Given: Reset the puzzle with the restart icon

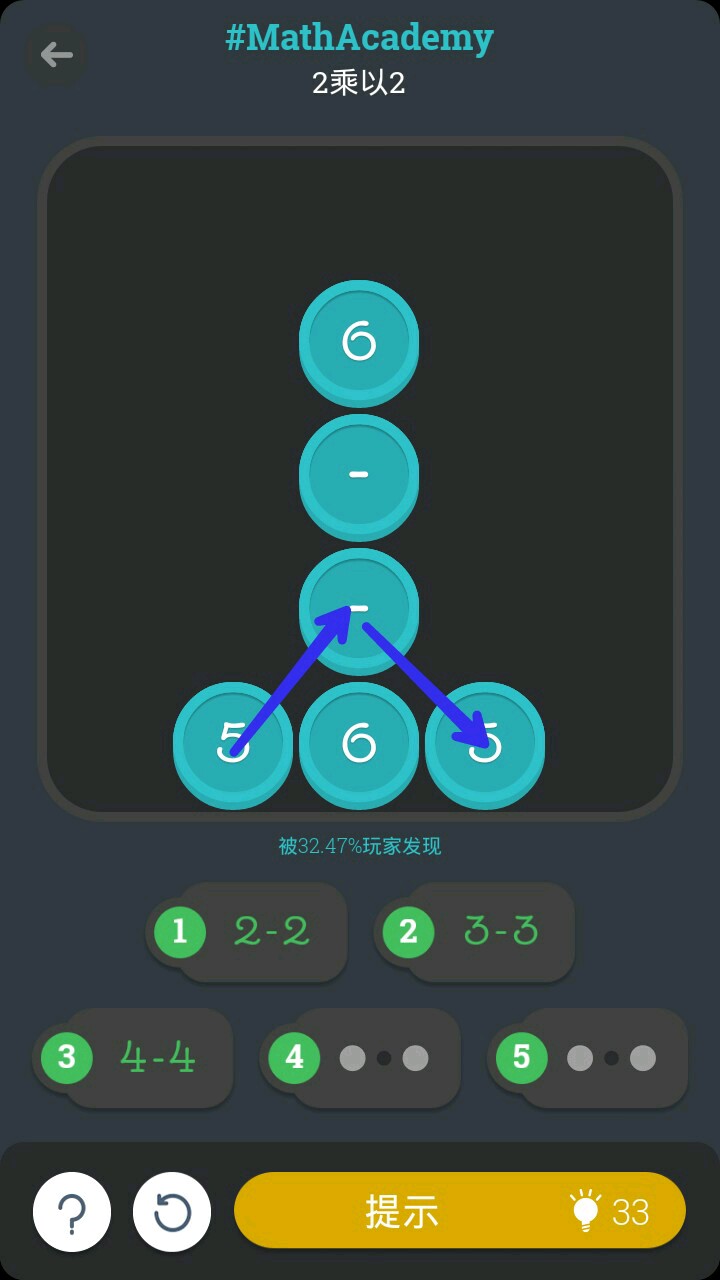Looking at the screenshot, I should [172, 1212].
